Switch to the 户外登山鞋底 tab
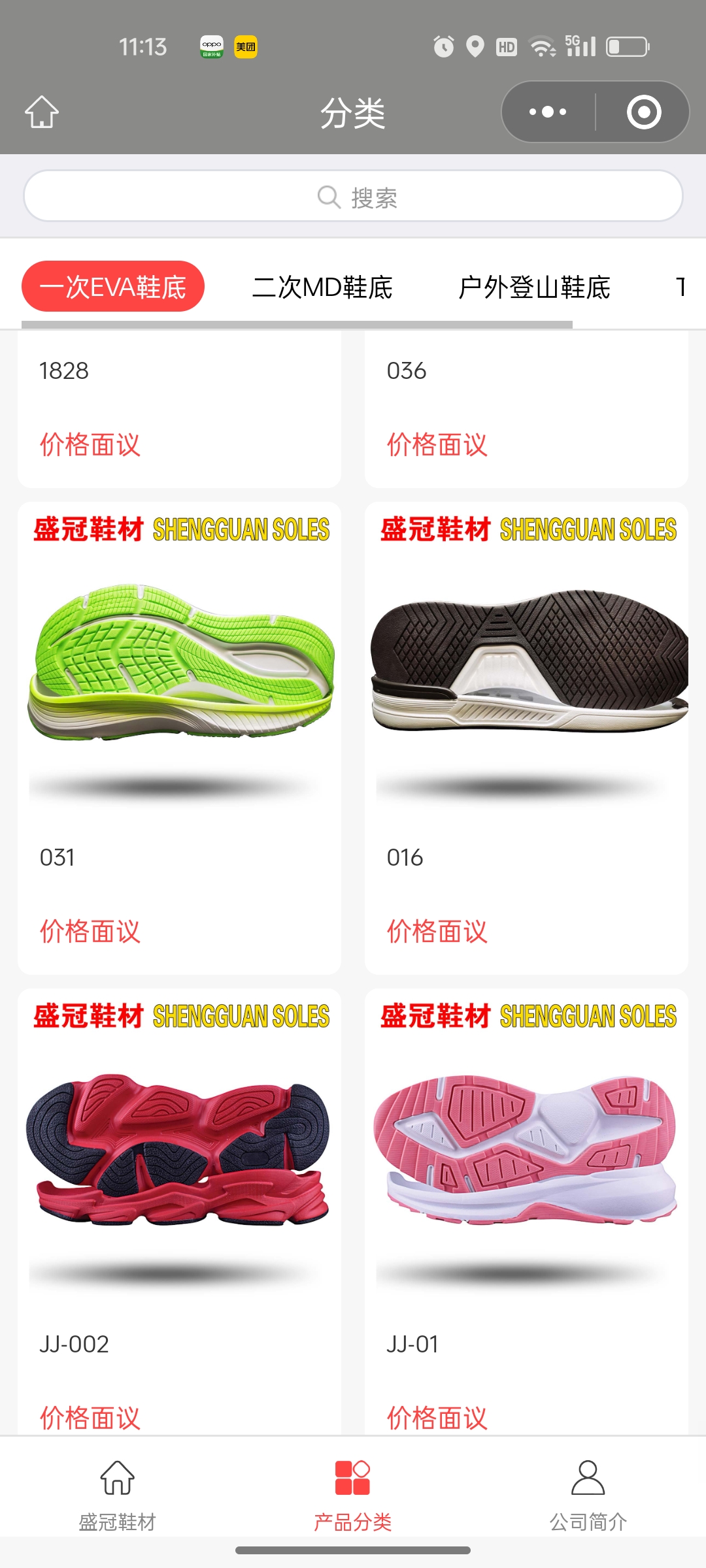 534,287
